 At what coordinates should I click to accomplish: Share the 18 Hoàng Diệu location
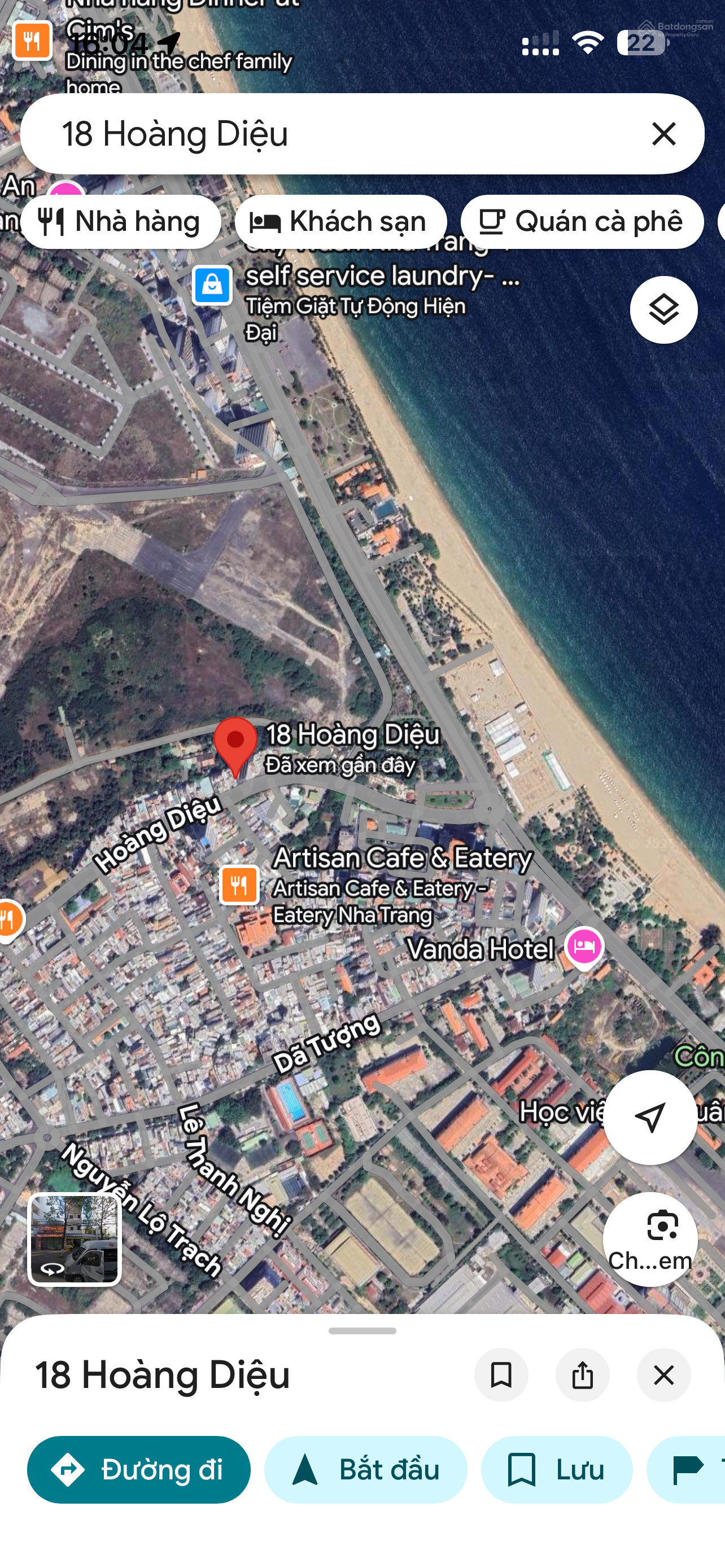[582, 1374]
